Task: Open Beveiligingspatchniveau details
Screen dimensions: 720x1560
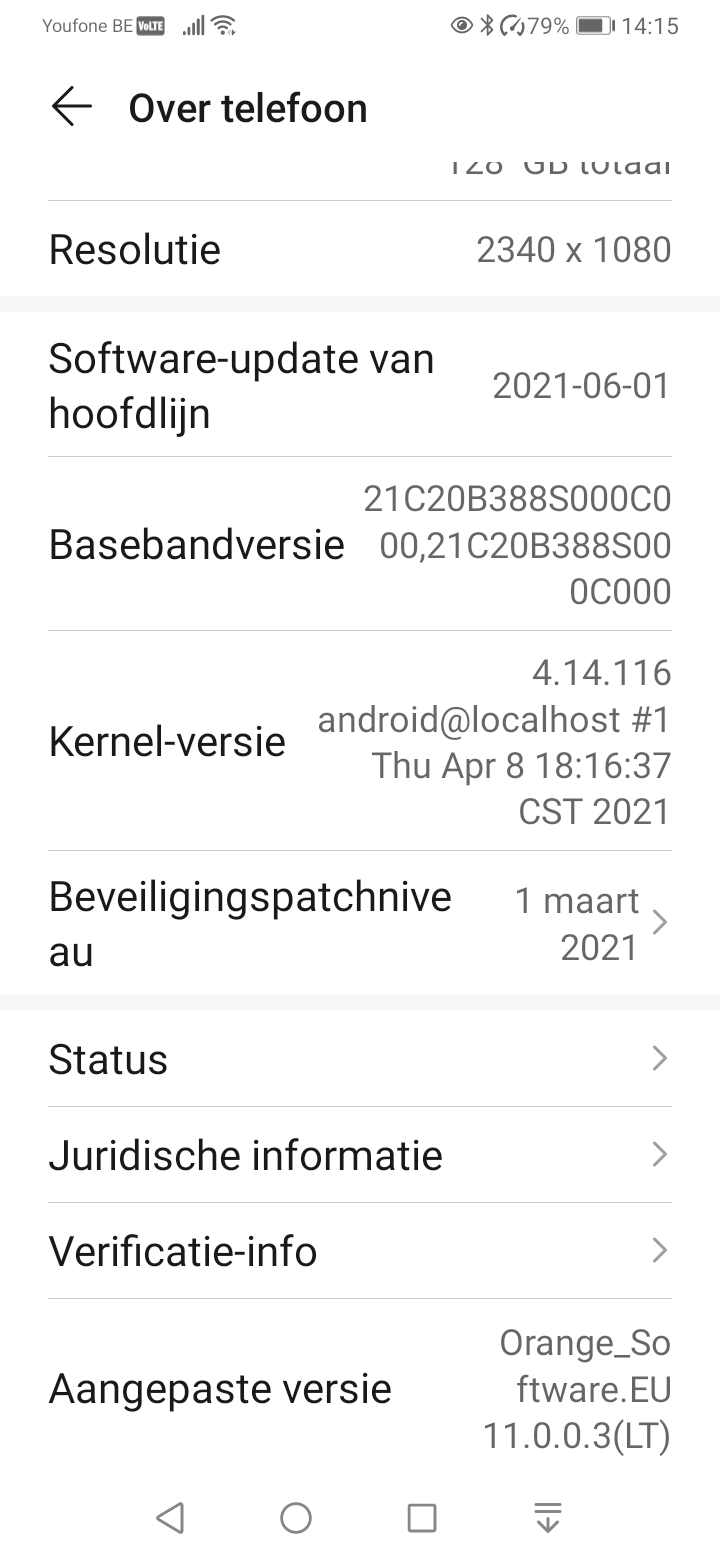Action: [x=360, y=923]
